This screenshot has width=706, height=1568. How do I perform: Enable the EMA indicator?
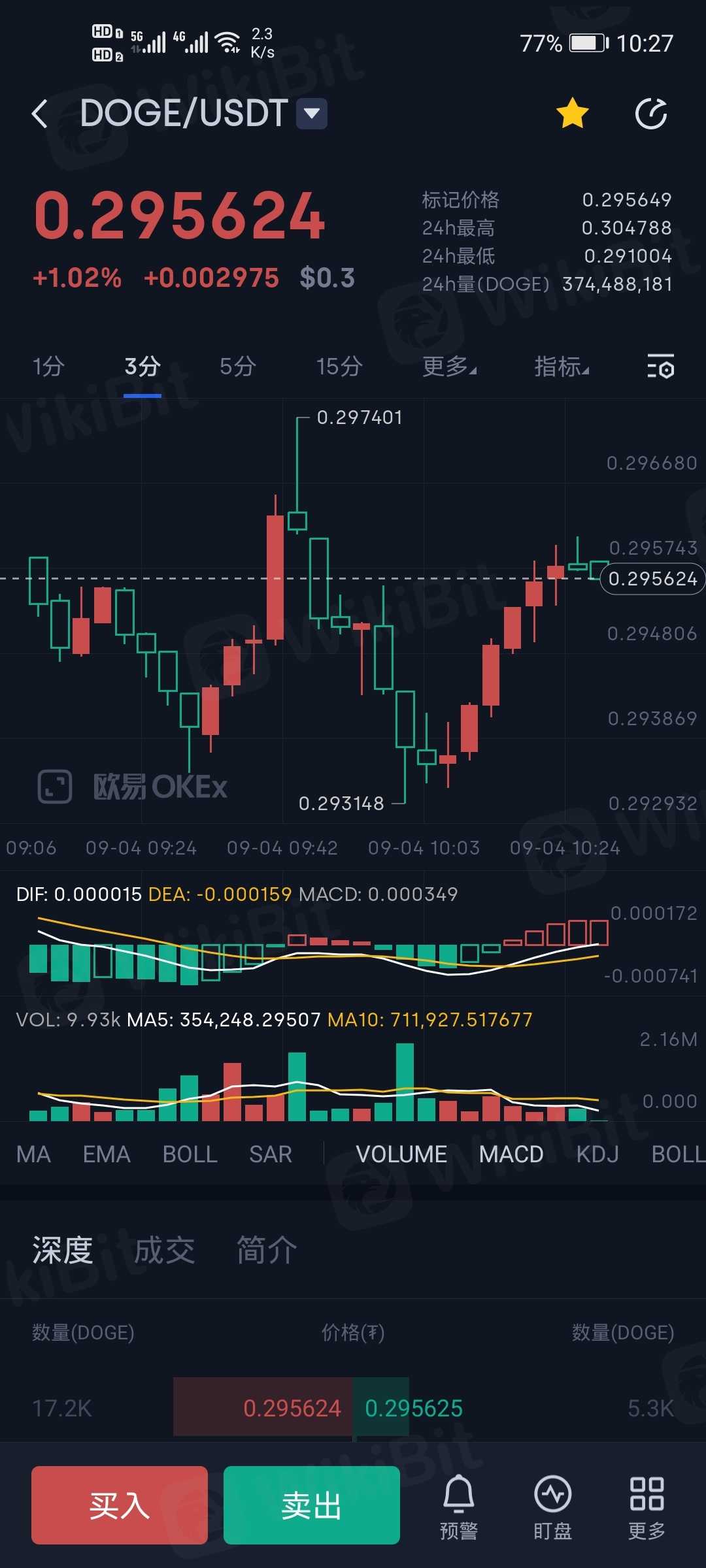click(107, 1154)
